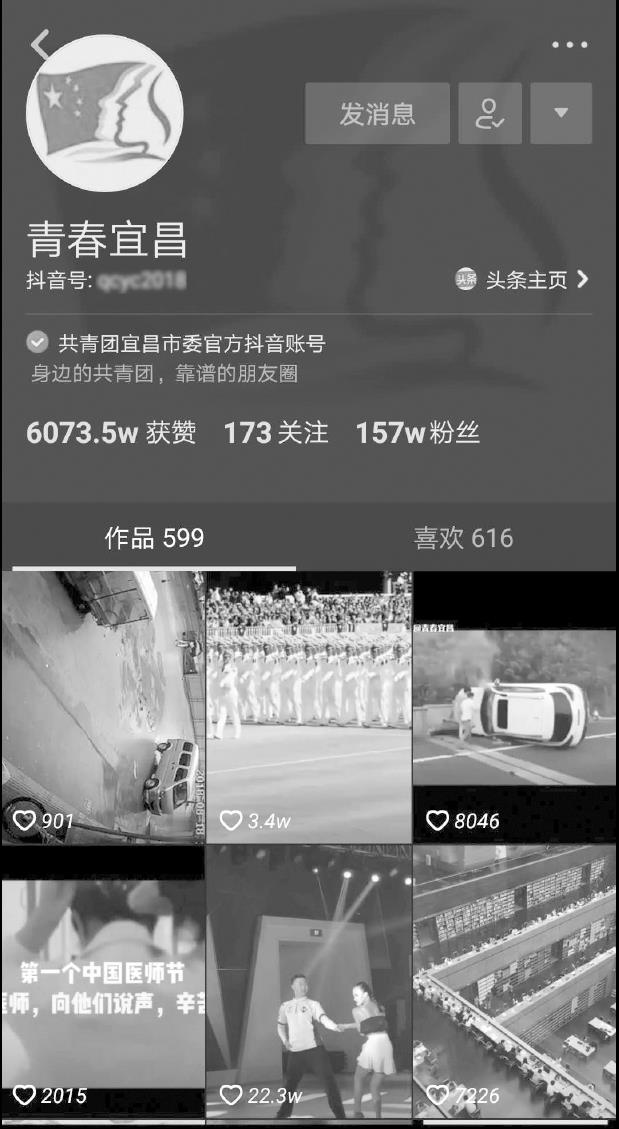The image size is (619, 1129).
Task: Expand the dropdown arrow beside follow button
Action: (x=561, y=113)
